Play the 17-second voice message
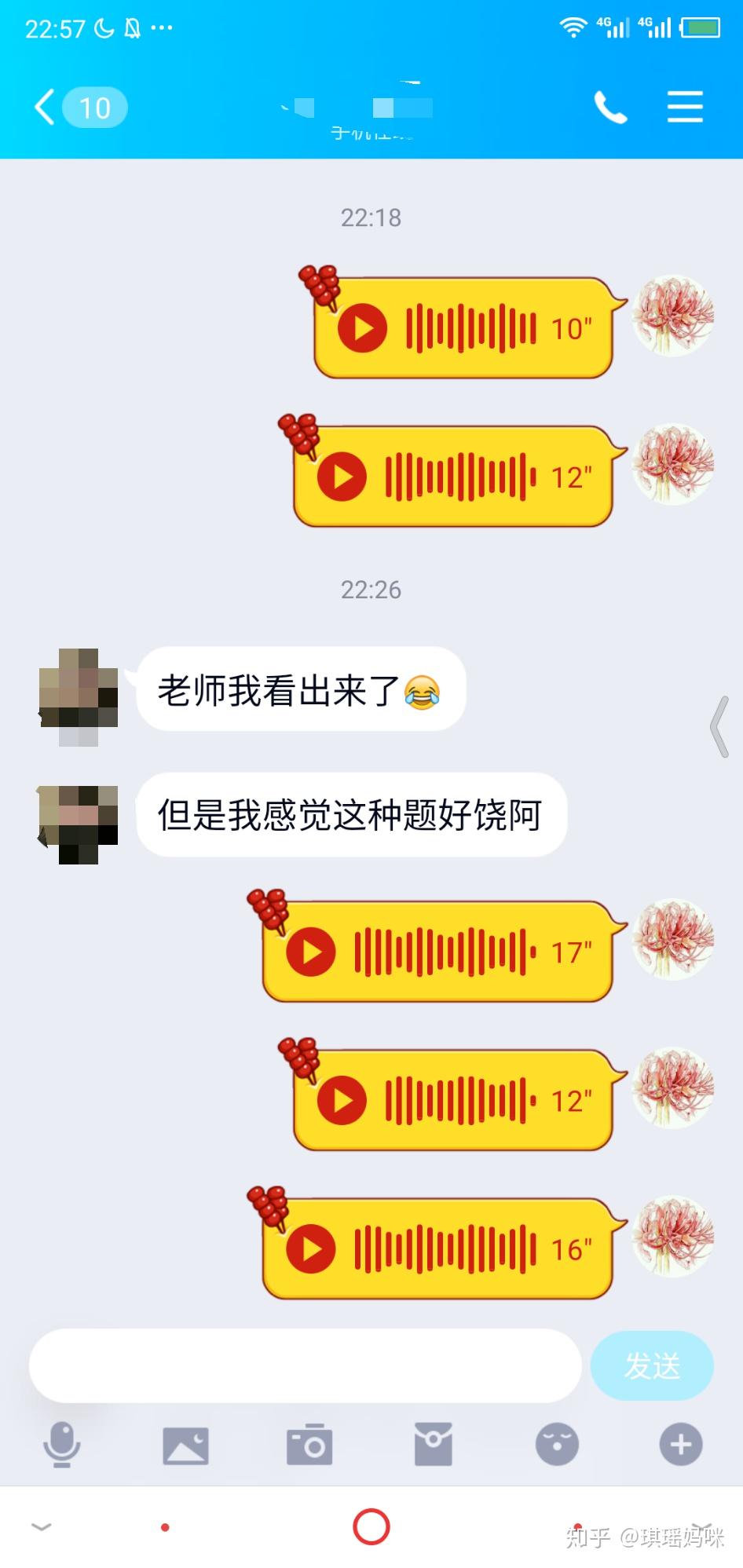 pyautogui.click(x=312, y=952)
